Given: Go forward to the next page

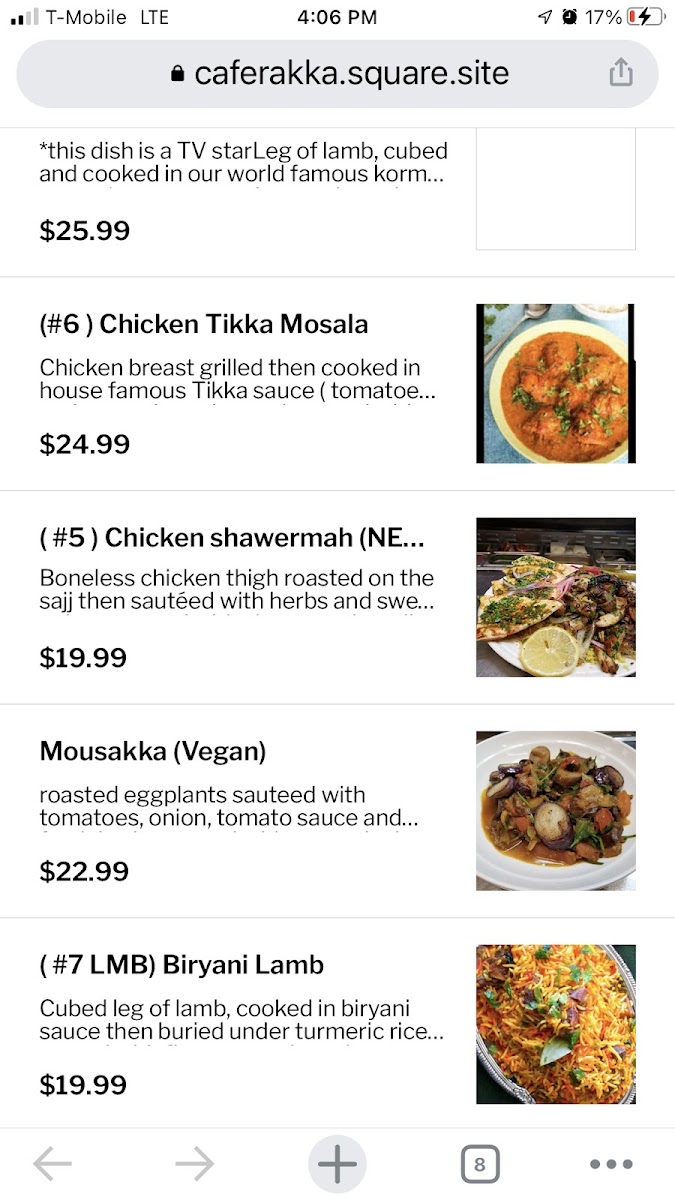Looking at the screenshot, I should click(x=194, y=1163).
